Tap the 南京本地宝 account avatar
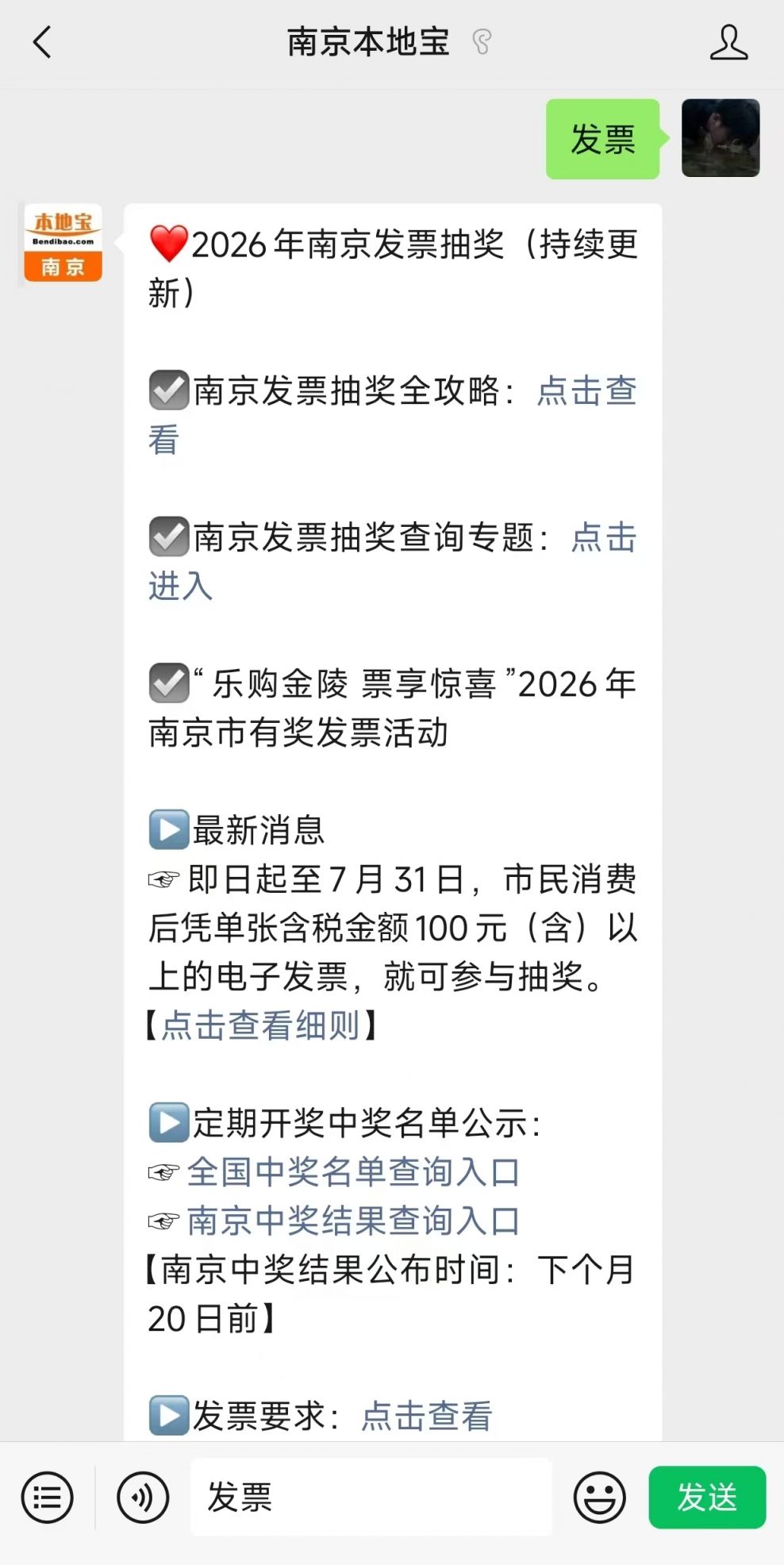784x1565 pixels. tap(63, 243)
